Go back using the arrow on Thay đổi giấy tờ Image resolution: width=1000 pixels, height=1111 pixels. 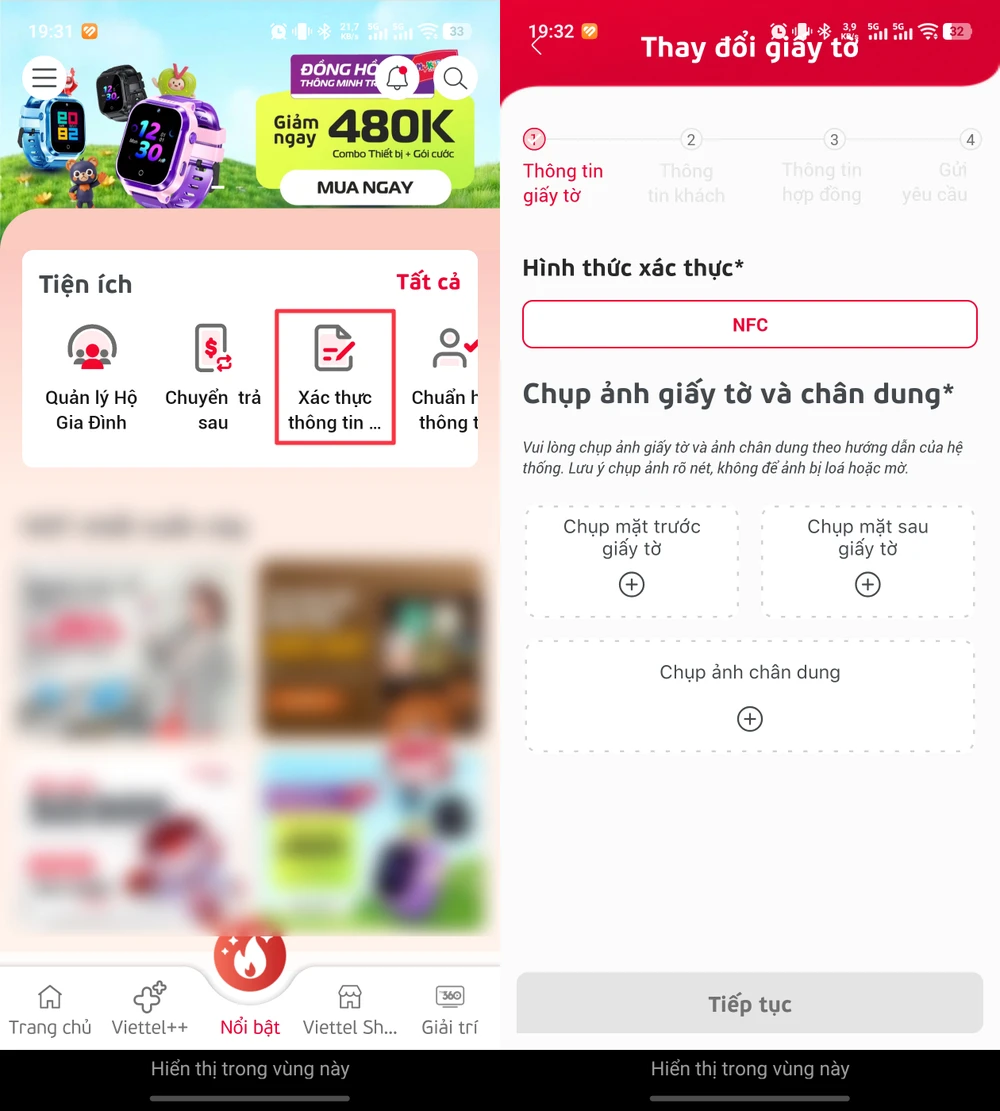(536, 46)
